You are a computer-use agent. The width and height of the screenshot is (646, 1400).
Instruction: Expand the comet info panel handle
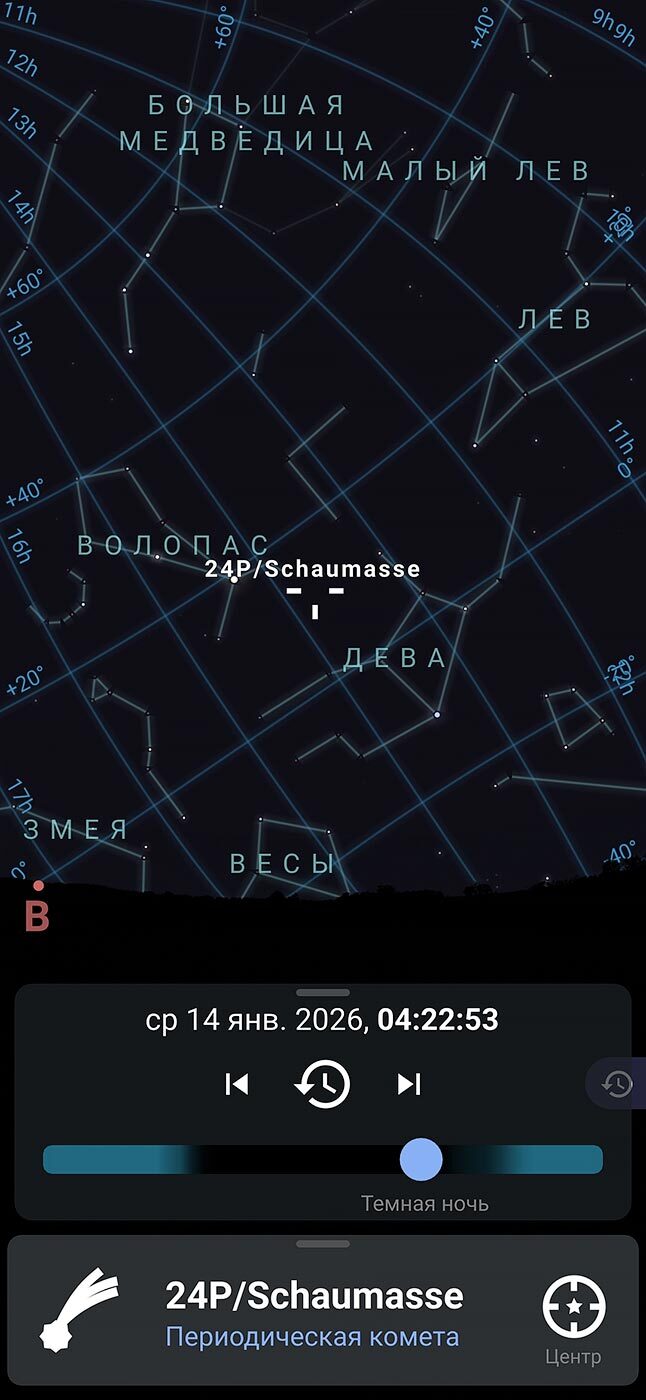point(323,1244)
